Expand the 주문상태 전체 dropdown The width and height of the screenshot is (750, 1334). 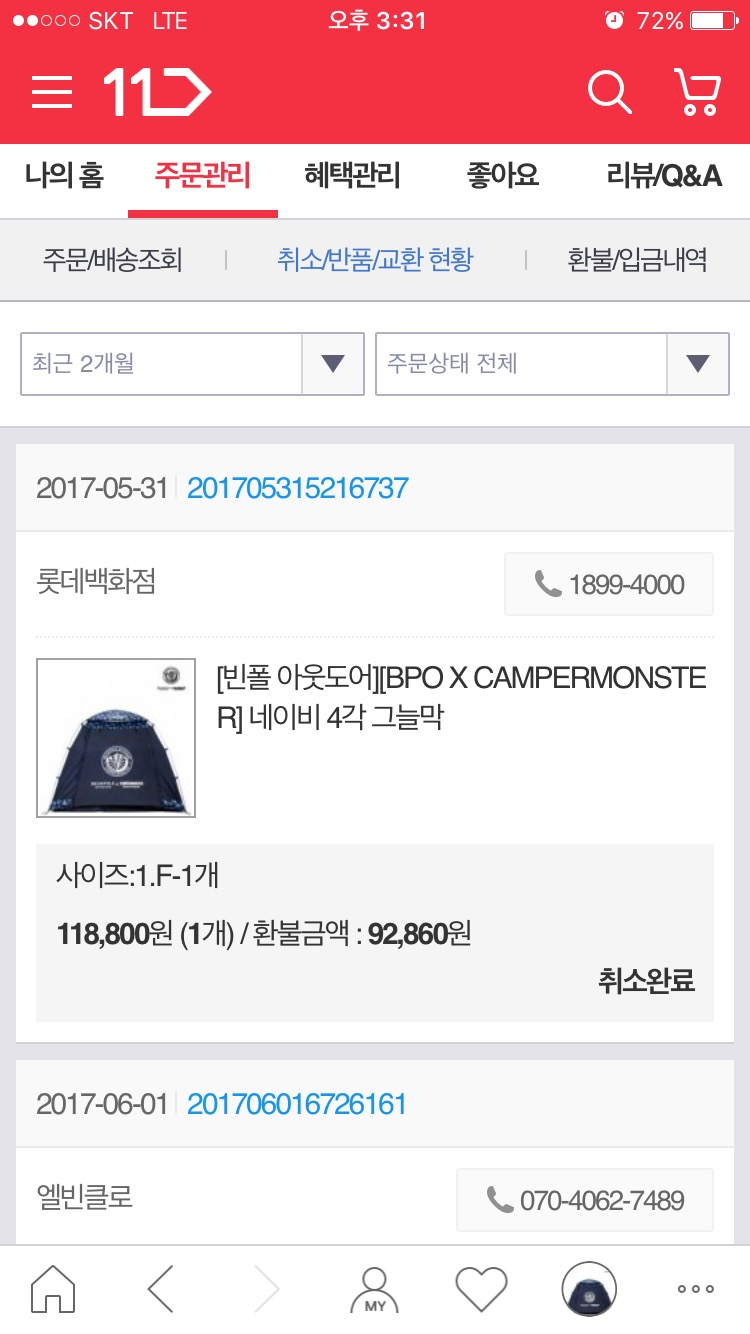click(552, 364)
